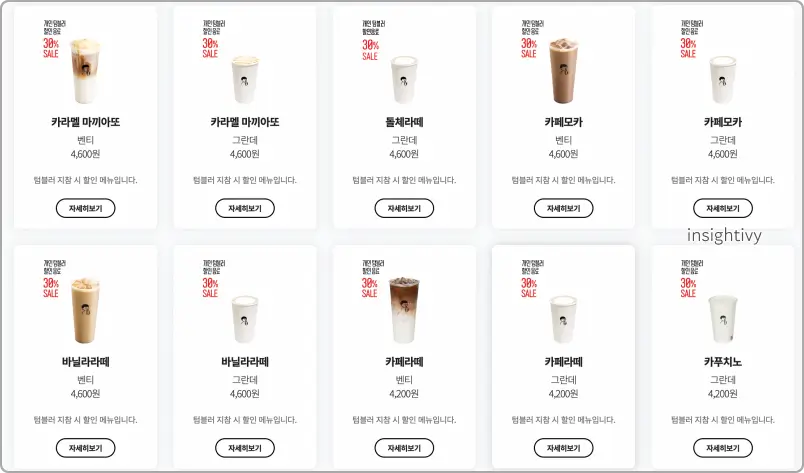Open 자세히보기 for 카페라떼 벤티
The width and height of the screenshot is (804, 473).
[x=404, y=448]
